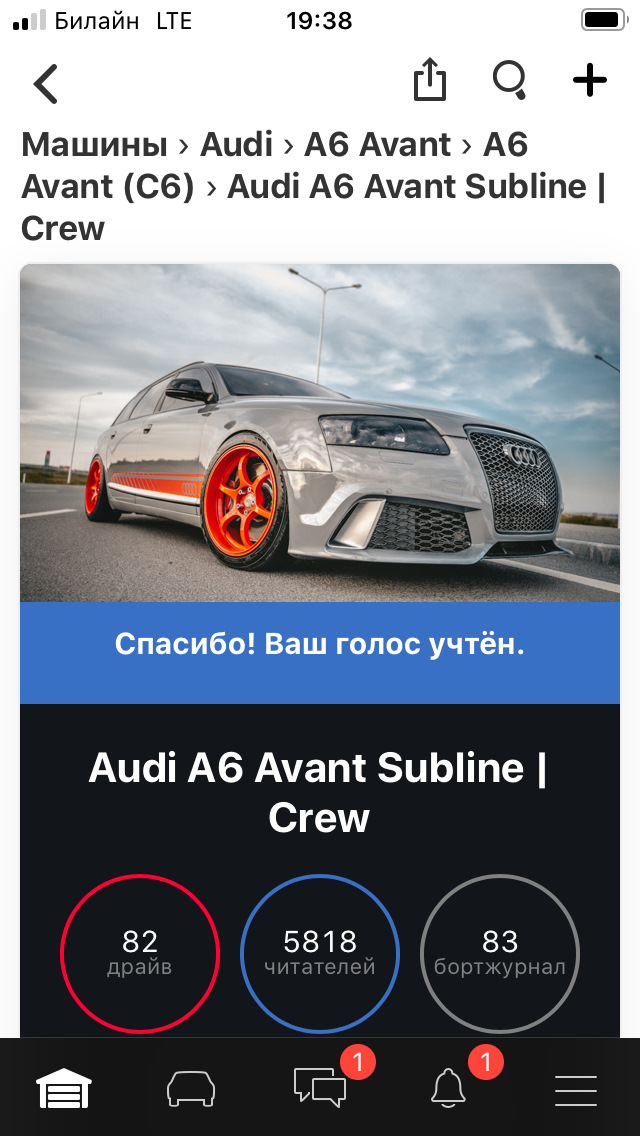Switch to the garage home tab
This screenshot has height=1136, width=640.
pos(64,1088)
